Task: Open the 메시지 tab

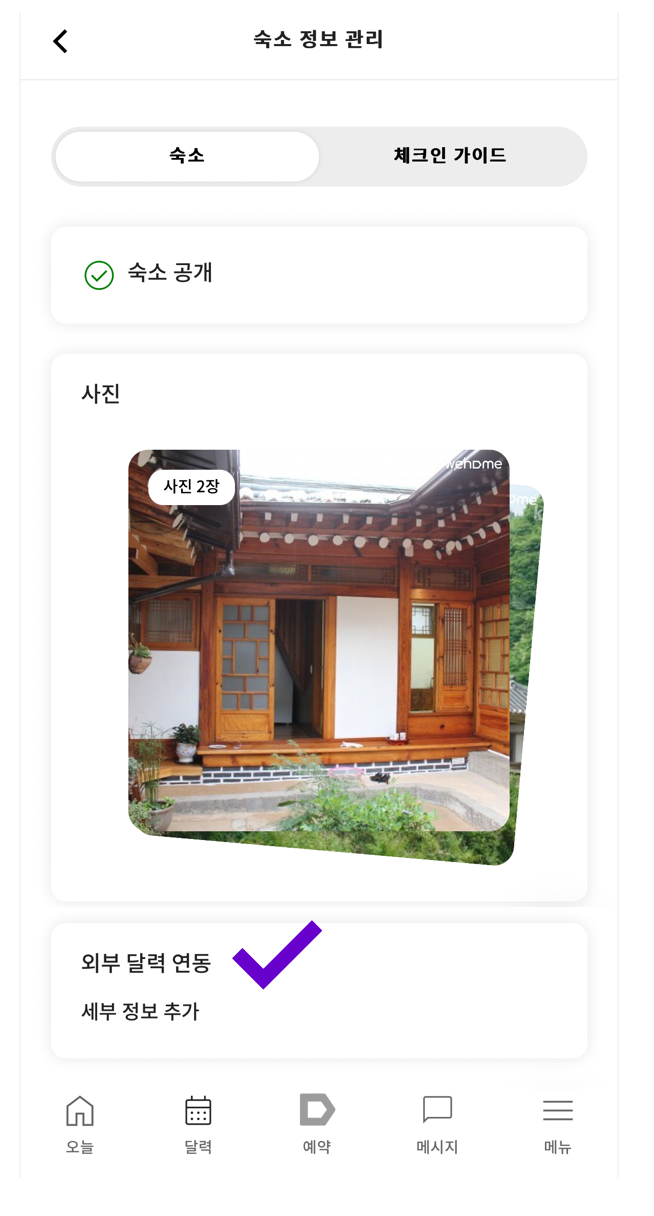Action: (437, 1124)
